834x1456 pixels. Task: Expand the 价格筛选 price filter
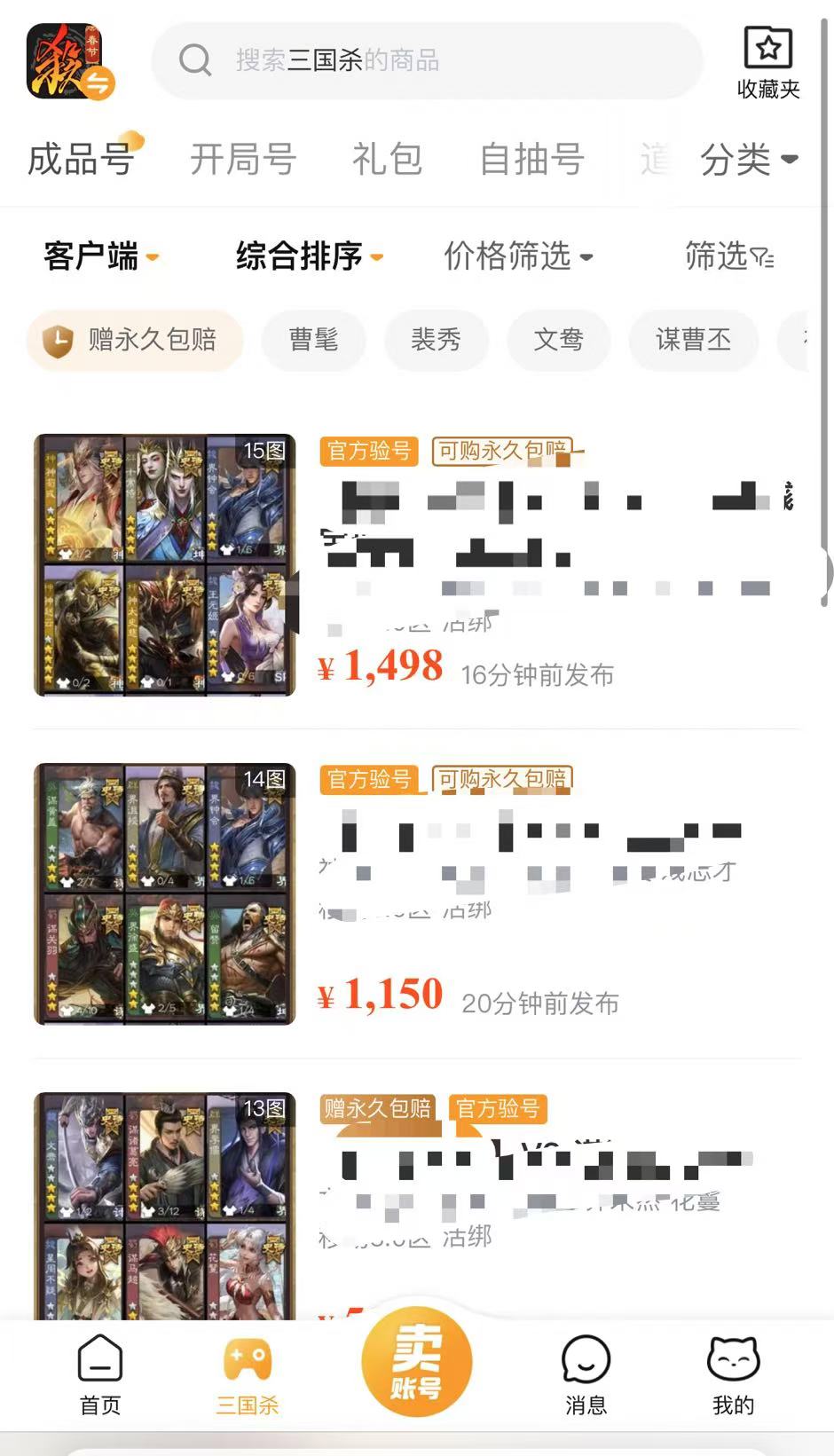pyautogui.click(x=517, y=256)
